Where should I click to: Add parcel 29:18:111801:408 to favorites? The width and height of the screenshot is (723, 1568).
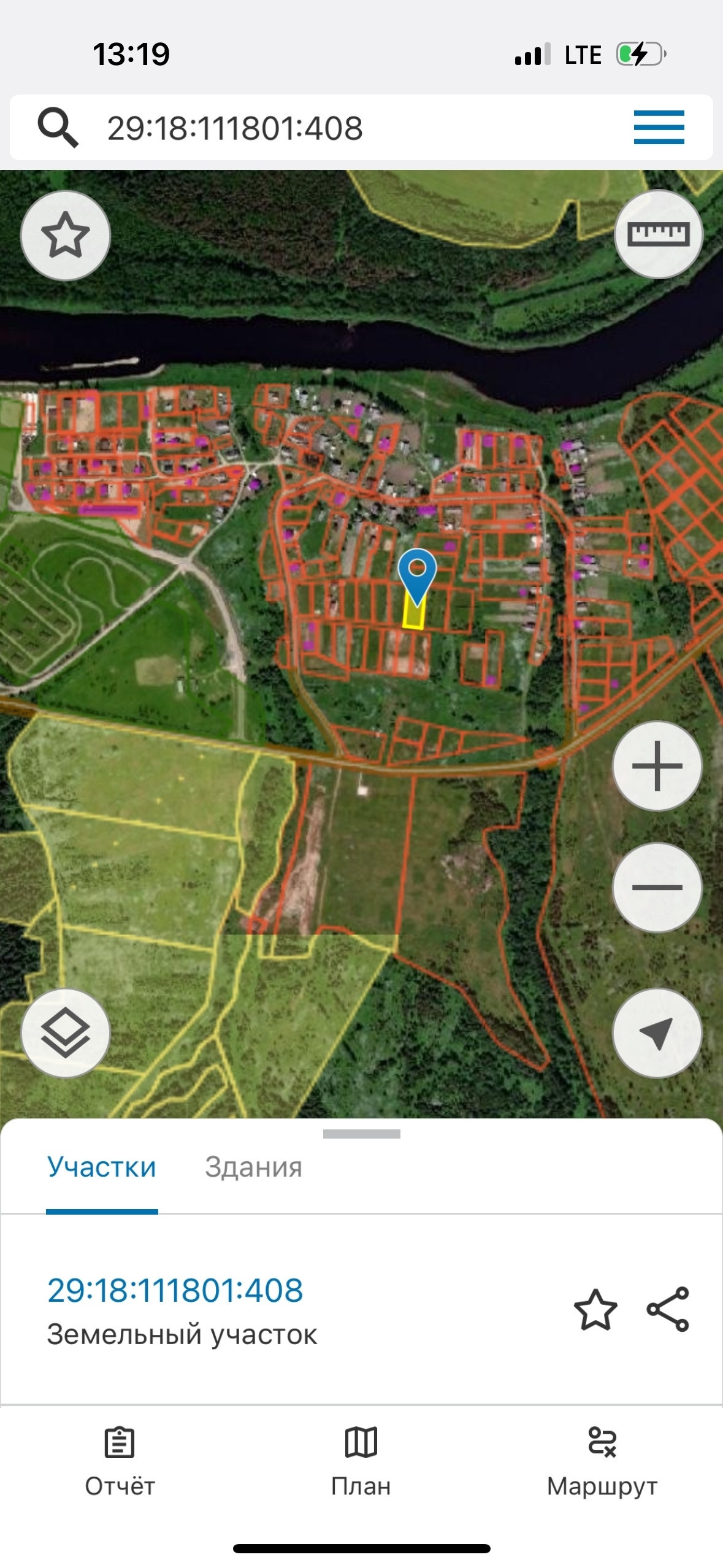point(595,1310)
